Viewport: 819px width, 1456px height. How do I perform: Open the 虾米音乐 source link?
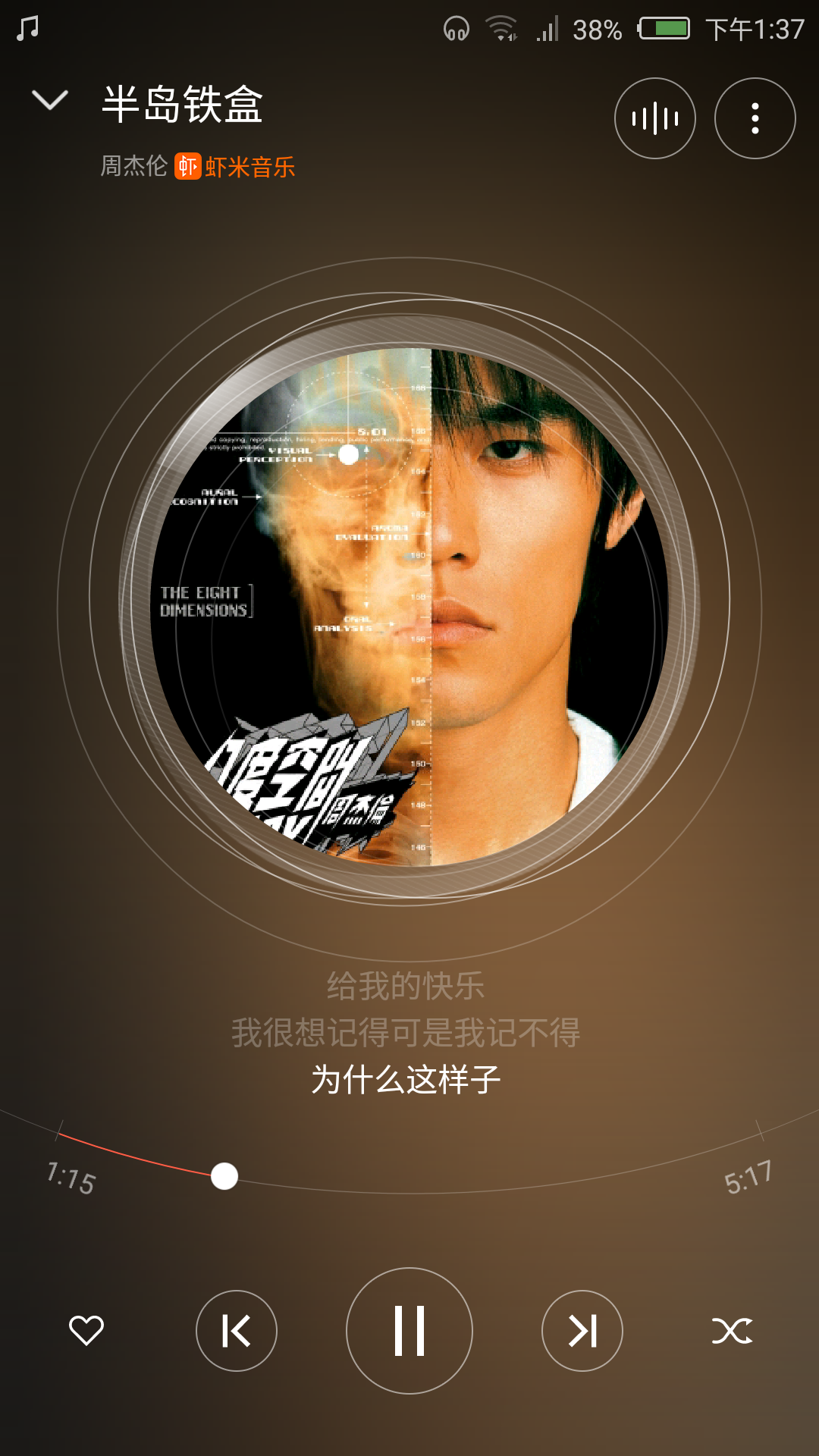(x=235, y=166)
